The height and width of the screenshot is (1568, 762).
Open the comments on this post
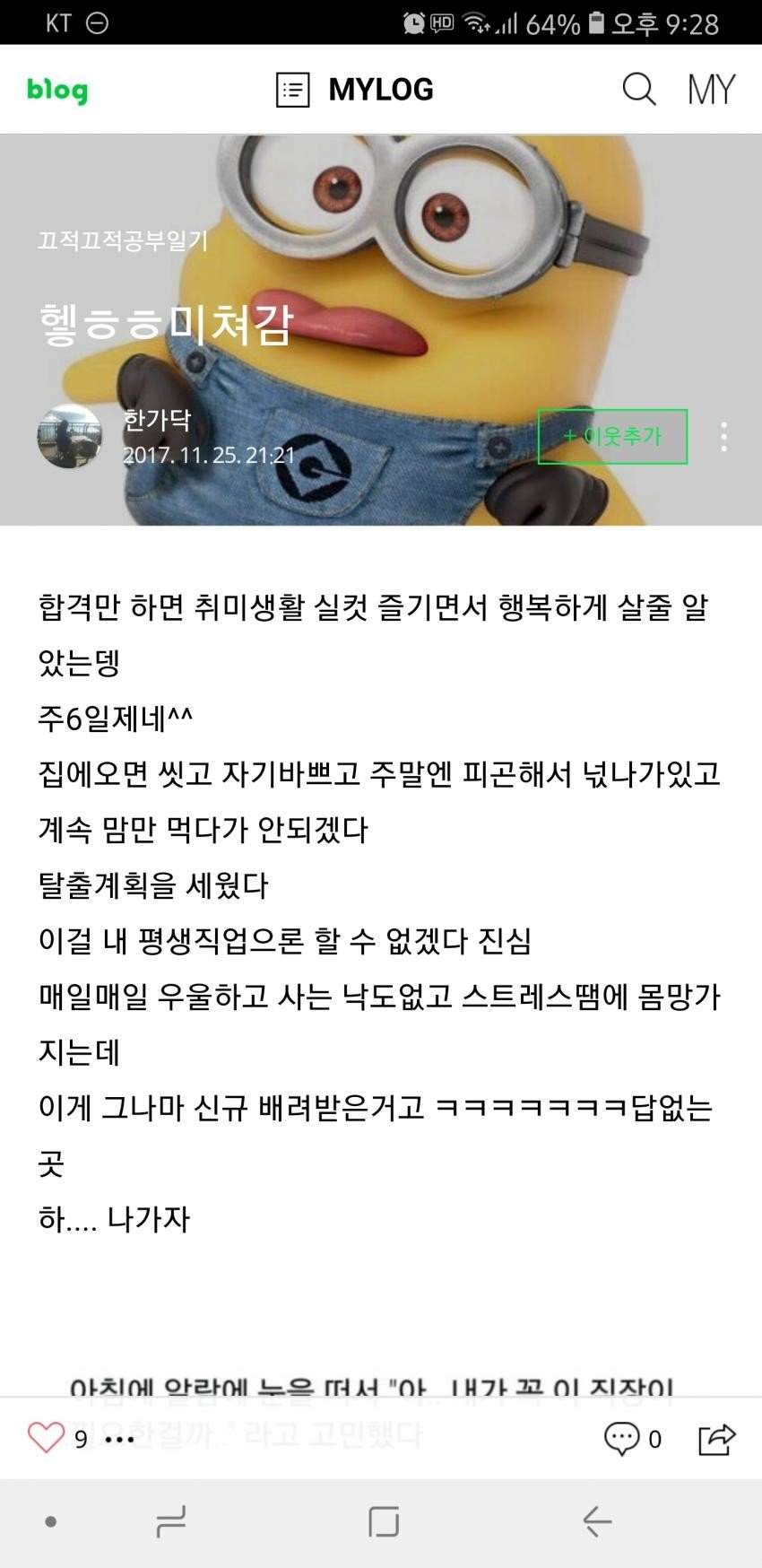pos(632,1439)
